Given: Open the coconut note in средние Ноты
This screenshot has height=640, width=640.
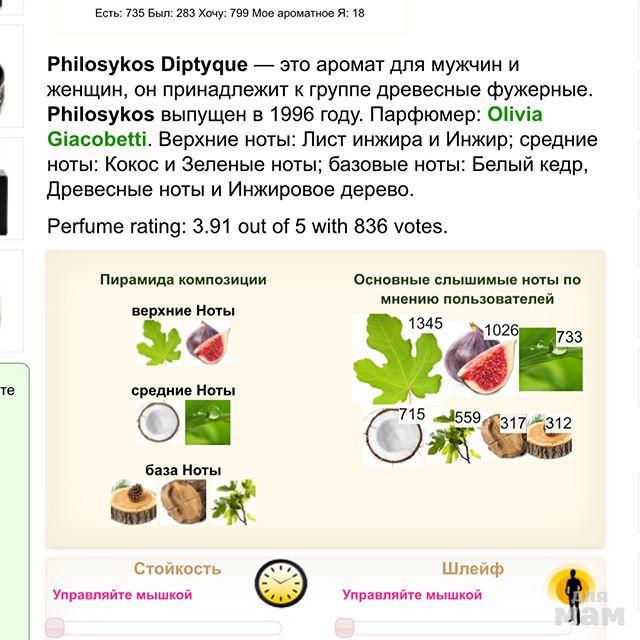Looking at the screenshot, I should tap(158, 422).
